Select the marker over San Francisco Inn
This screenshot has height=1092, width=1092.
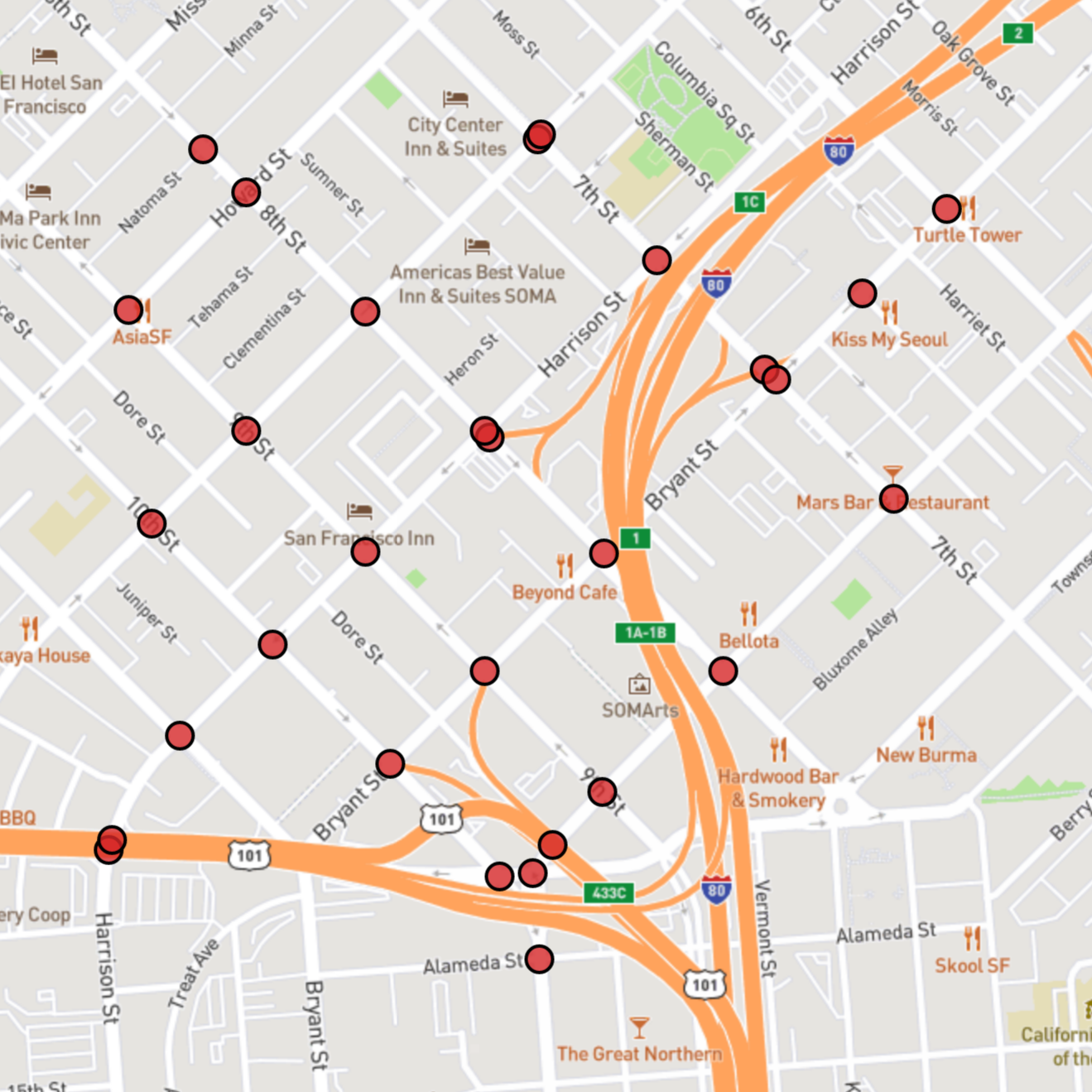tap(365, 551)
